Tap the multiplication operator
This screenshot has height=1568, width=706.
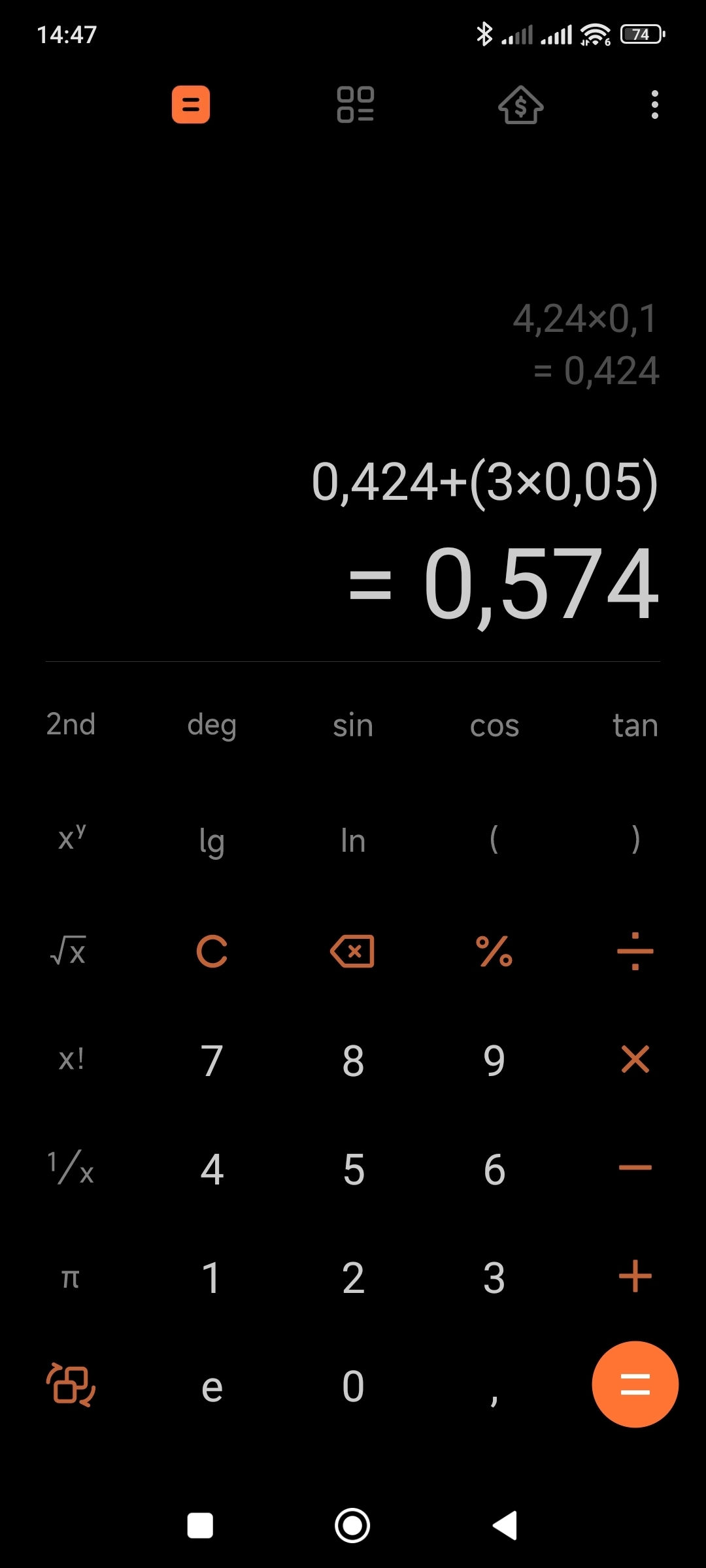click(635, 1060)
